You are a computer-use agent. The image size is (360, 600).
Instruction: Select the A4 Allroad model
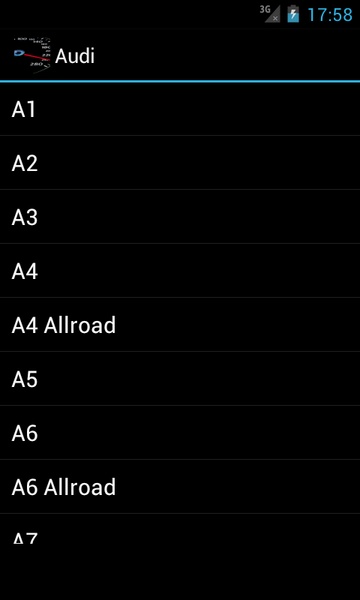click(x=180, y=324)
